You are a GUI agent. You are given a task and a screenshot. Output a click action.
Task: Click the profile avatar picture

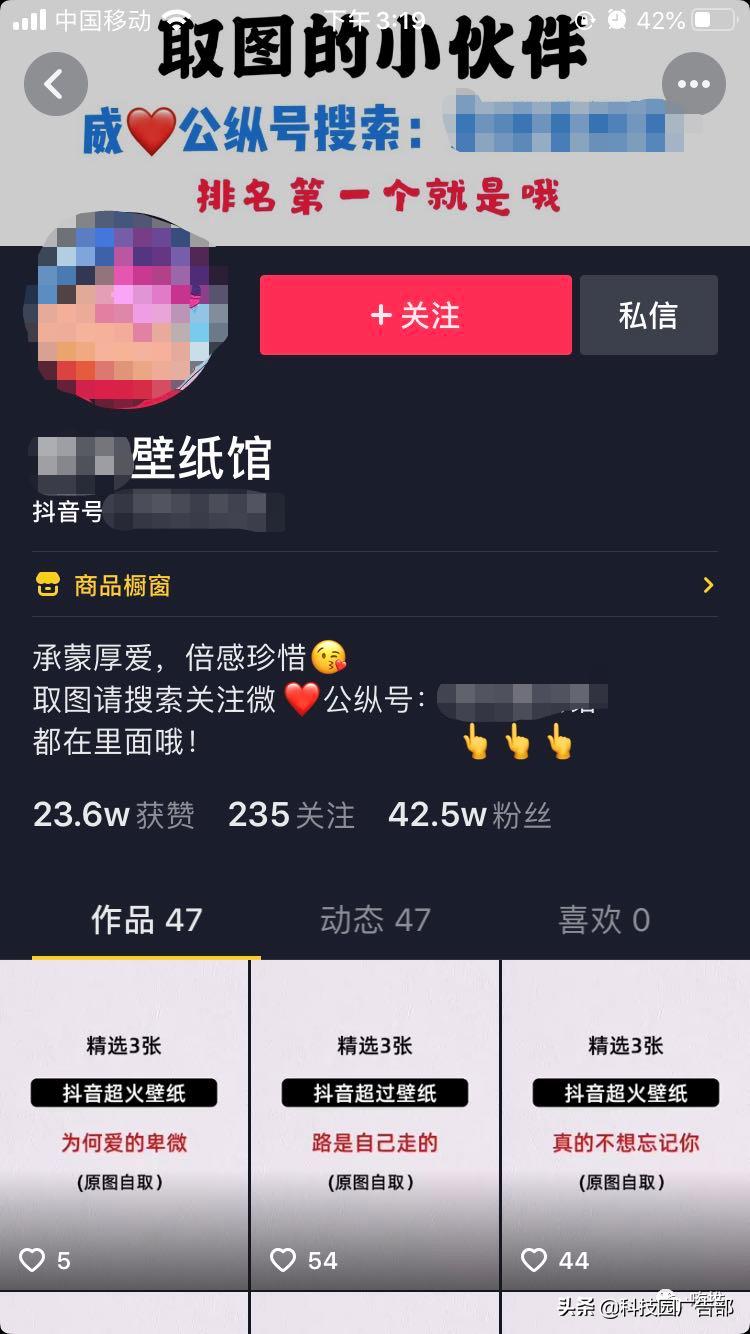tap(130, 310)
